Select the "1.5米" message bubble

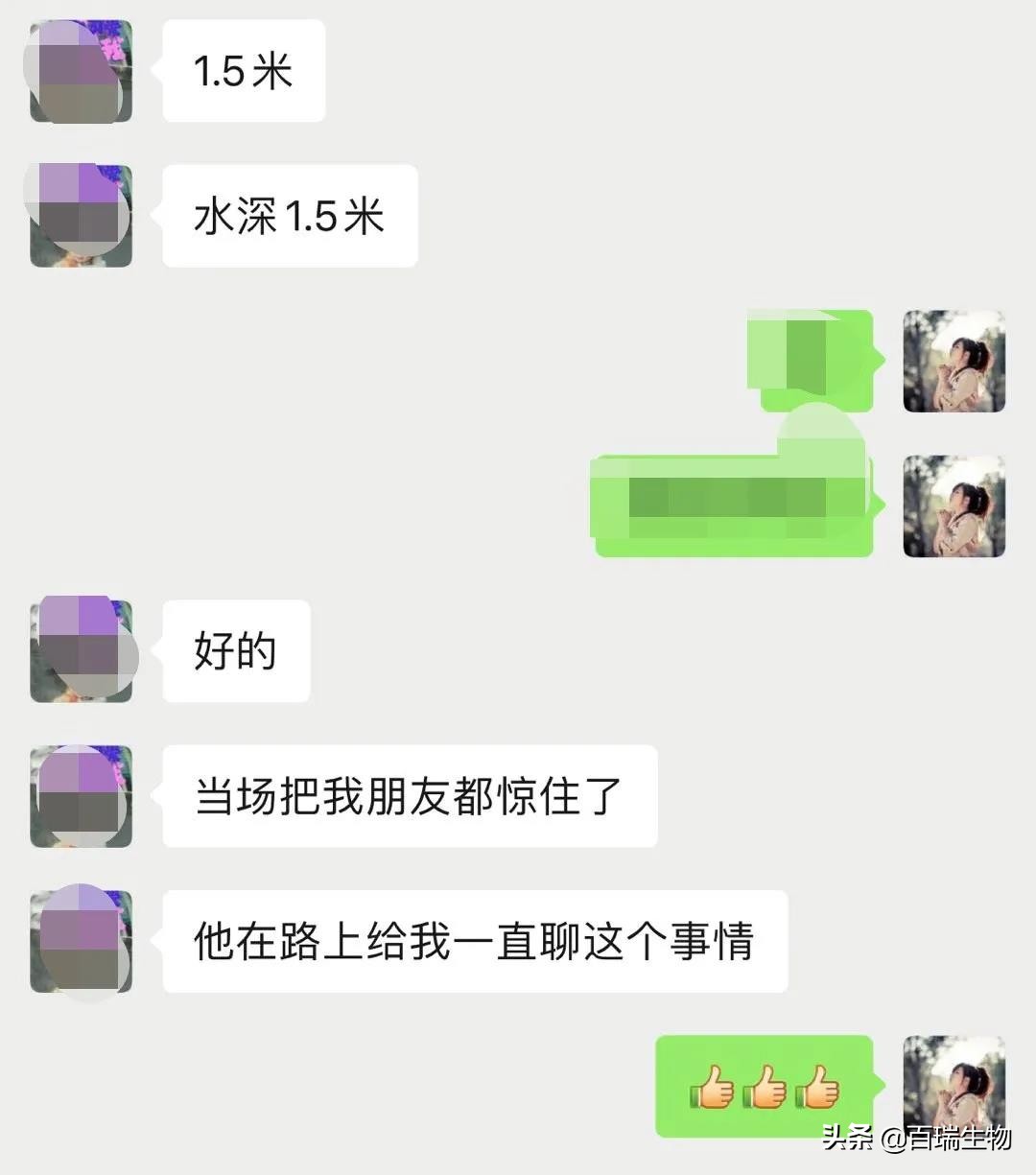[x=244, y=69]
